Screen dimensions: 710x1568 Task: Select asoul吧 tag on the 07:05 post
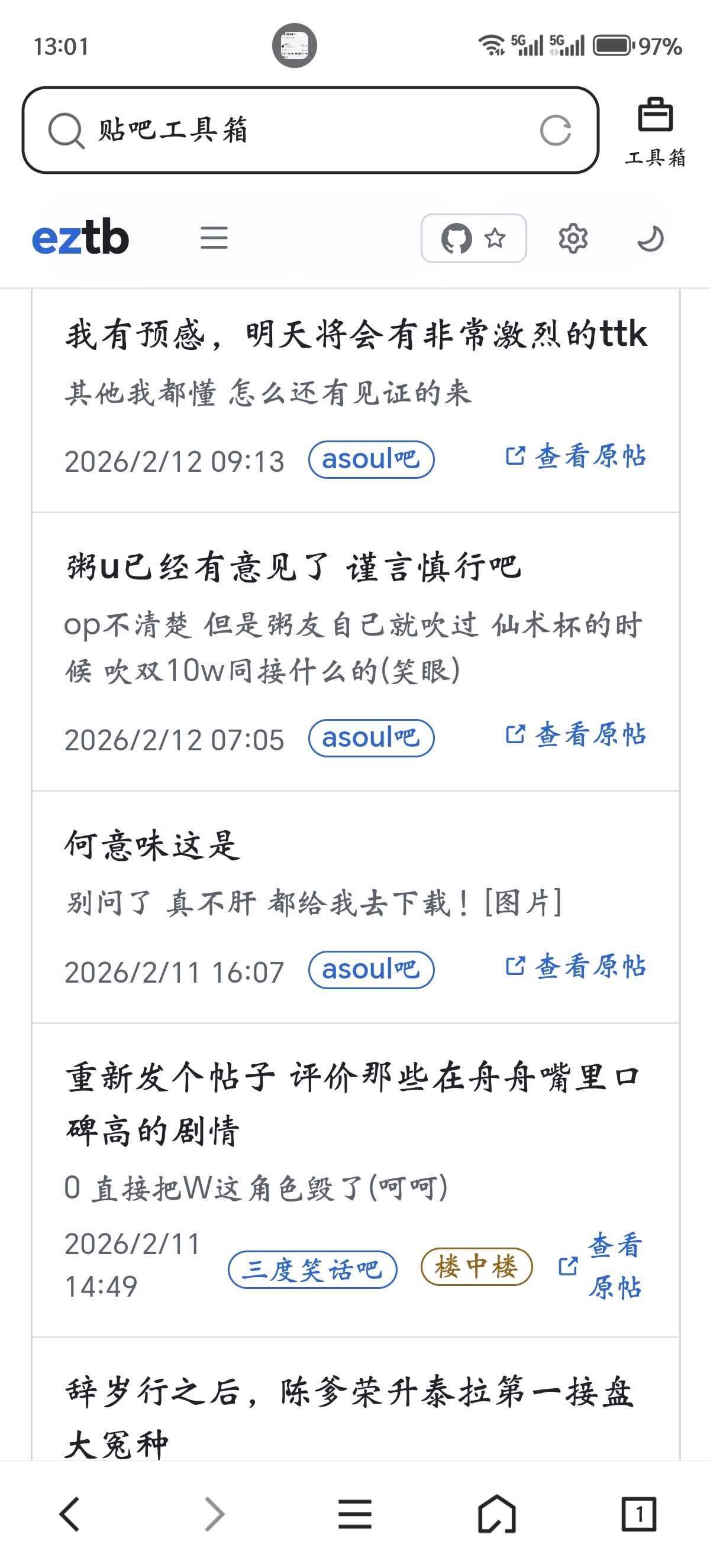click(371, 738)
